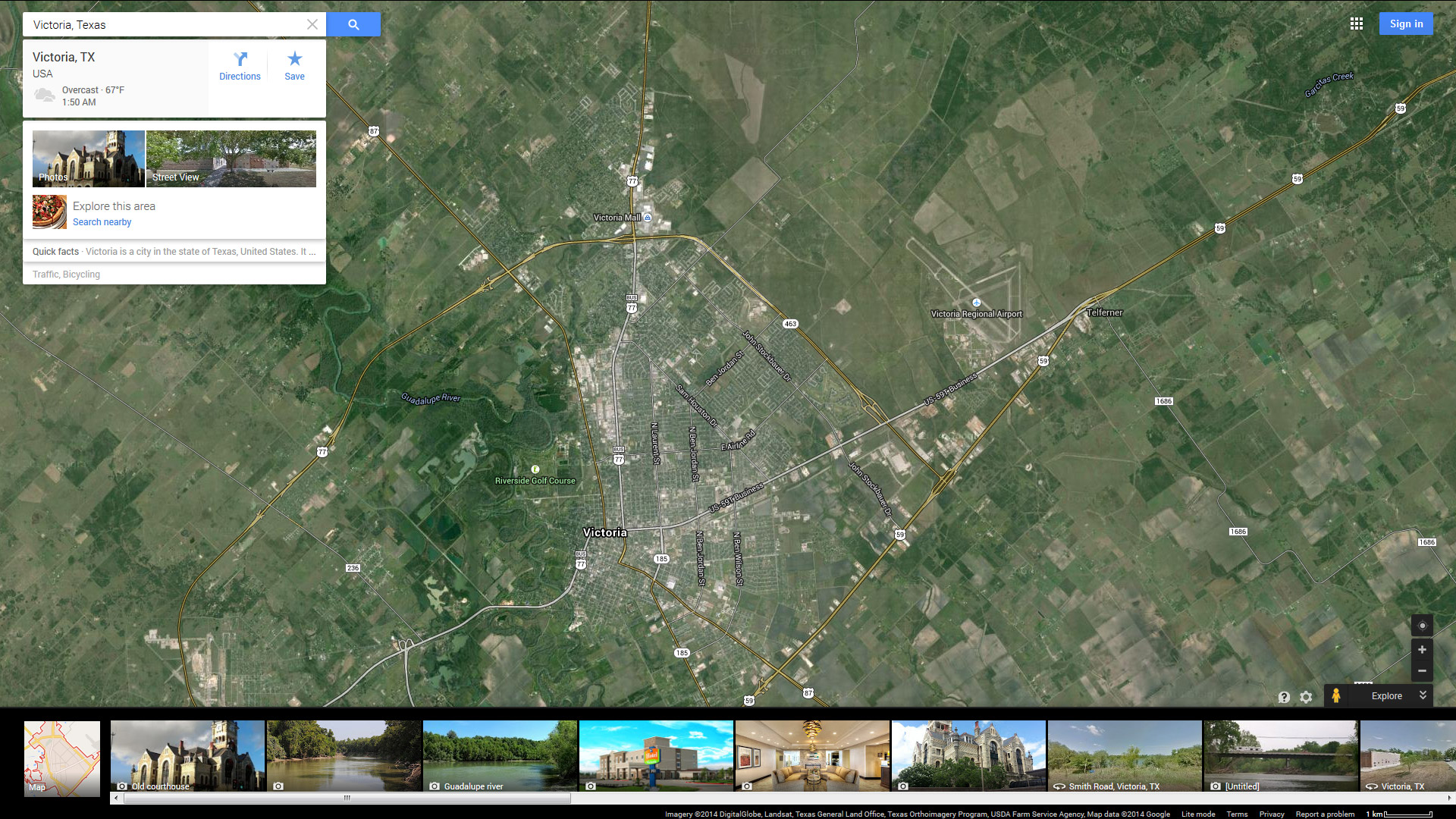
Task: Get Directions to Victoria, TX
Action: [240, 66]
